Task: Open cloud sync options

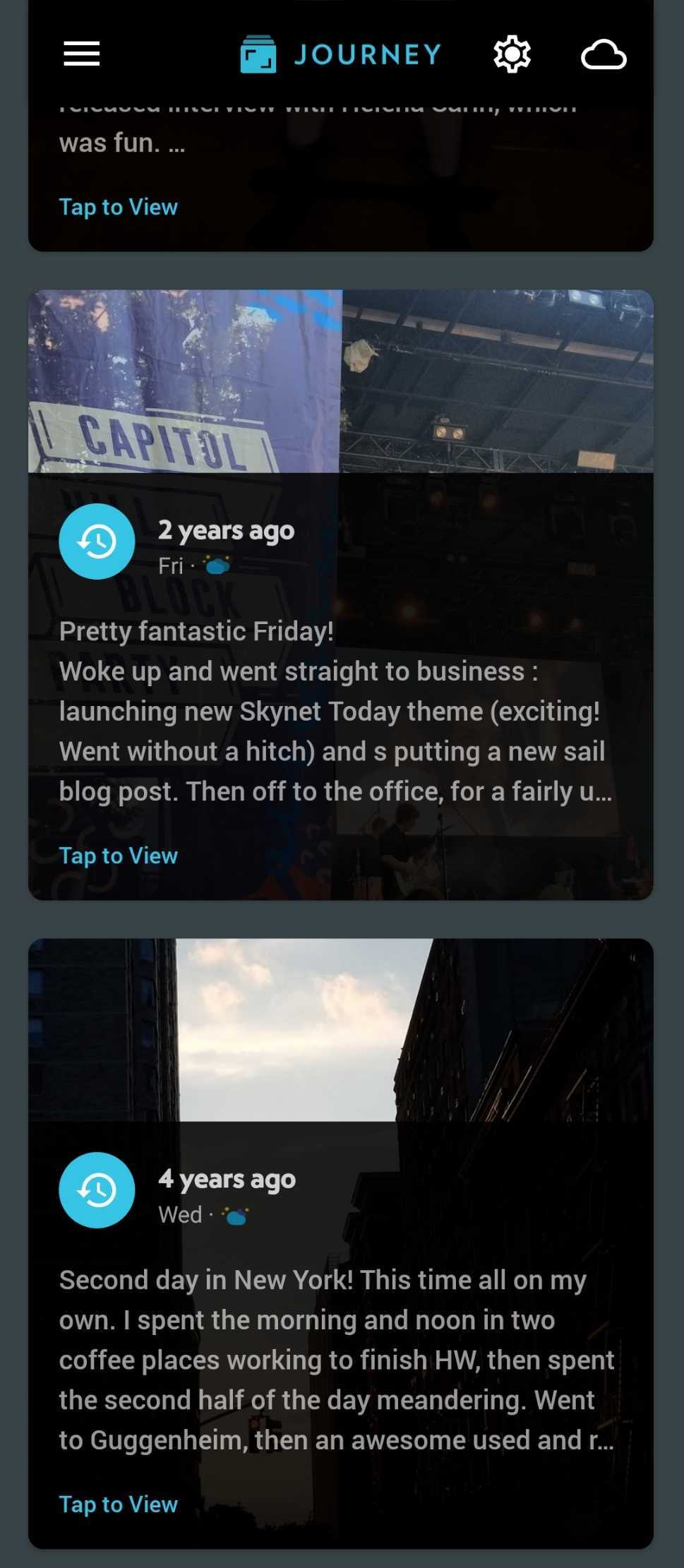Action: click(x=604, y=55)
